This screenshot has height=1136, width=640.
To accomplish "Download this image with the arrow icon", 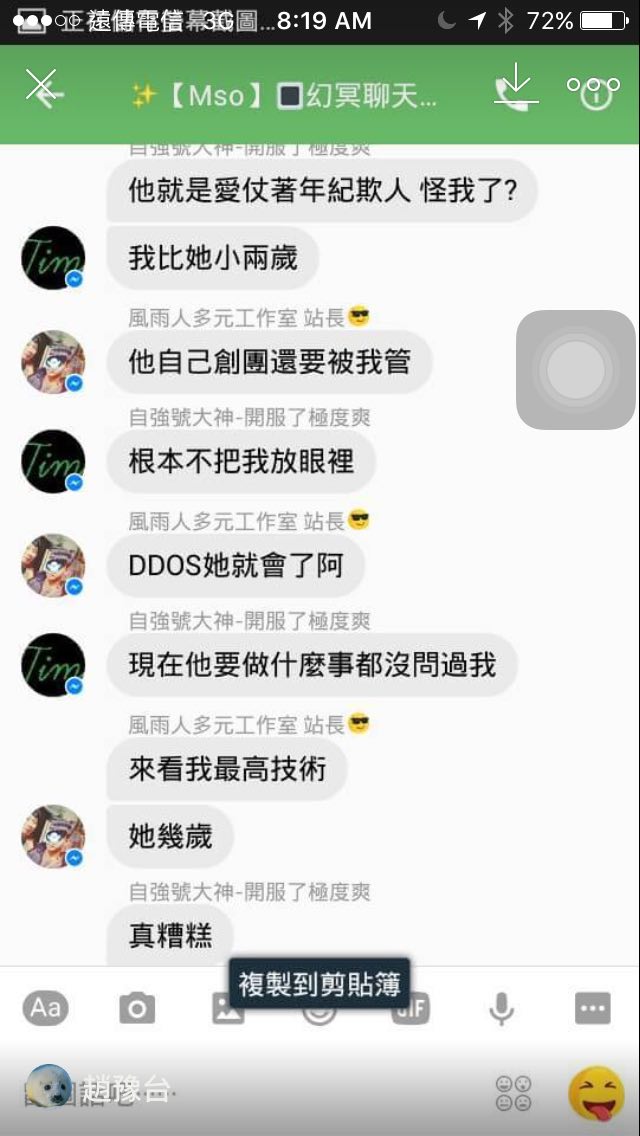I will pyautogui.click(x=517, y=84).
